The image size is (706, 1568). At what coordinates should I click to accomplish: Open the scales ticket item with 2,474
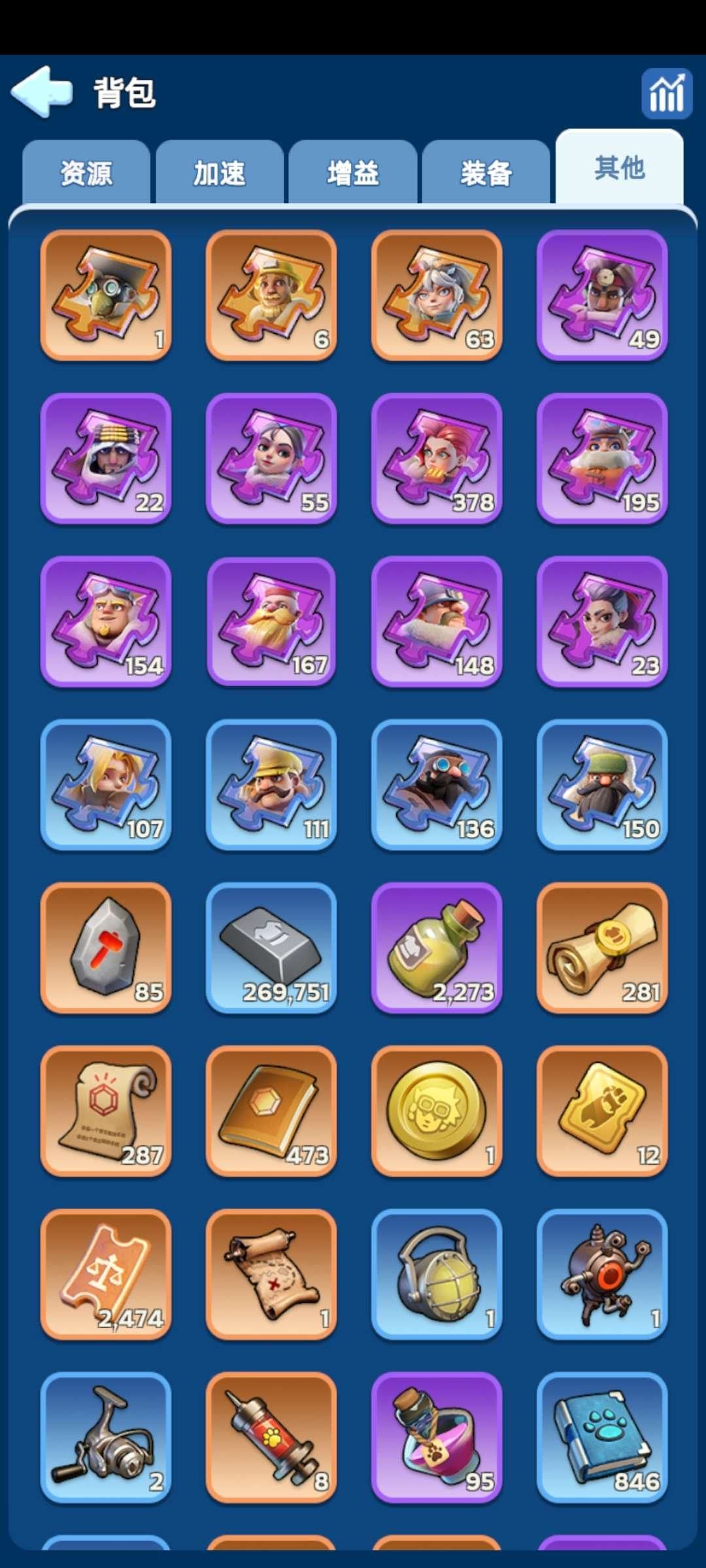tap(106, 1274)
